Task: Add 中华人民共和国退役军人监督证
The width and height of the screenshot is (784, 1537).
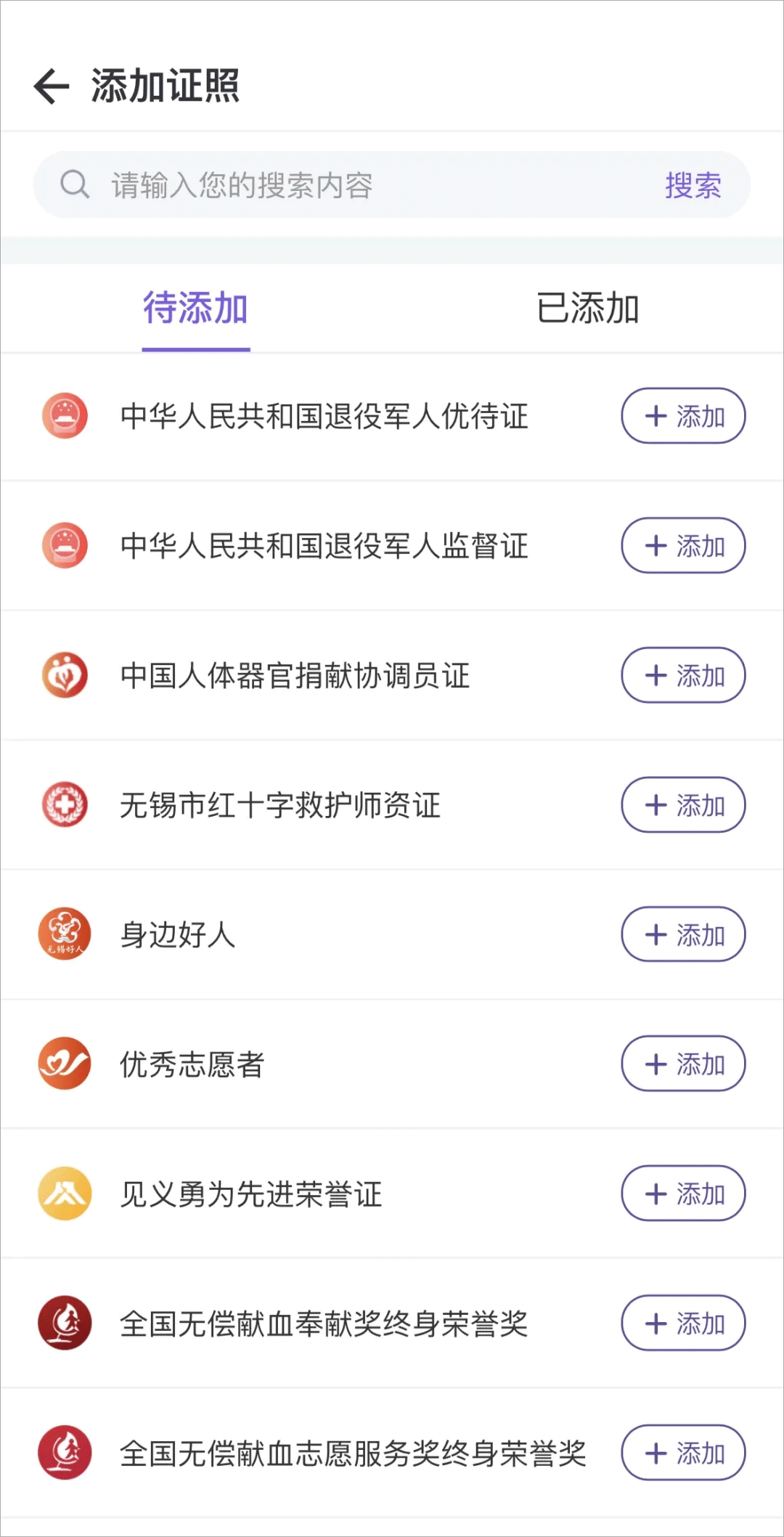Action: [683, 546]
